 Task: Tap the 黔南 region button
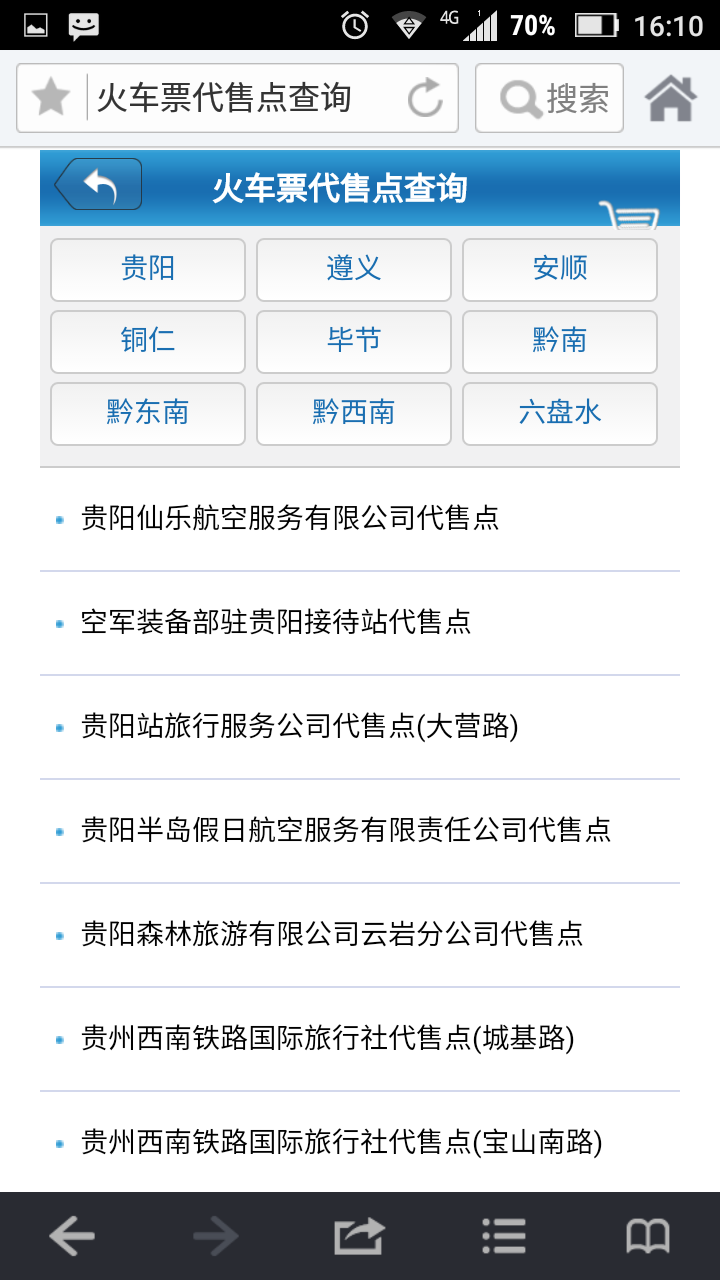(560, 341)
